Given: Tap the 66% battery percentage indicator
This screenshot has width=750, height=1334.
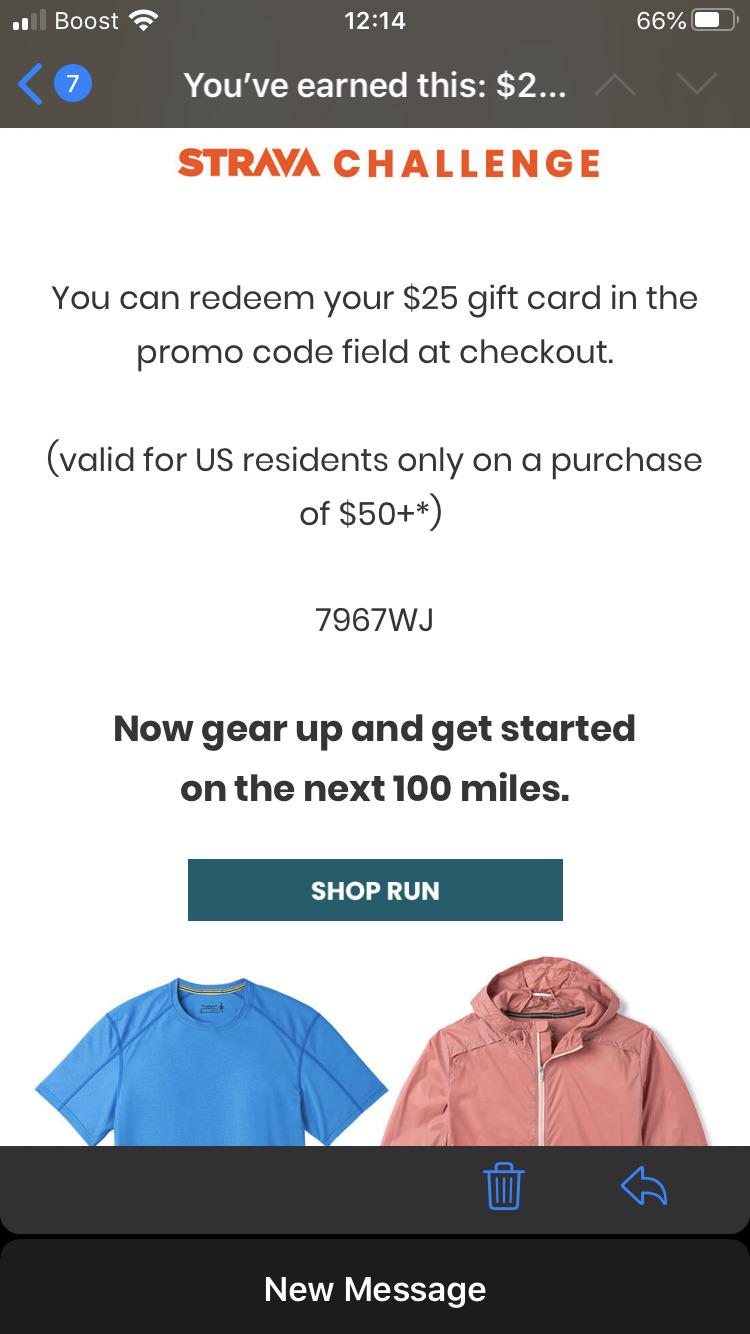Looking at the screenshot, I should 660,19.
